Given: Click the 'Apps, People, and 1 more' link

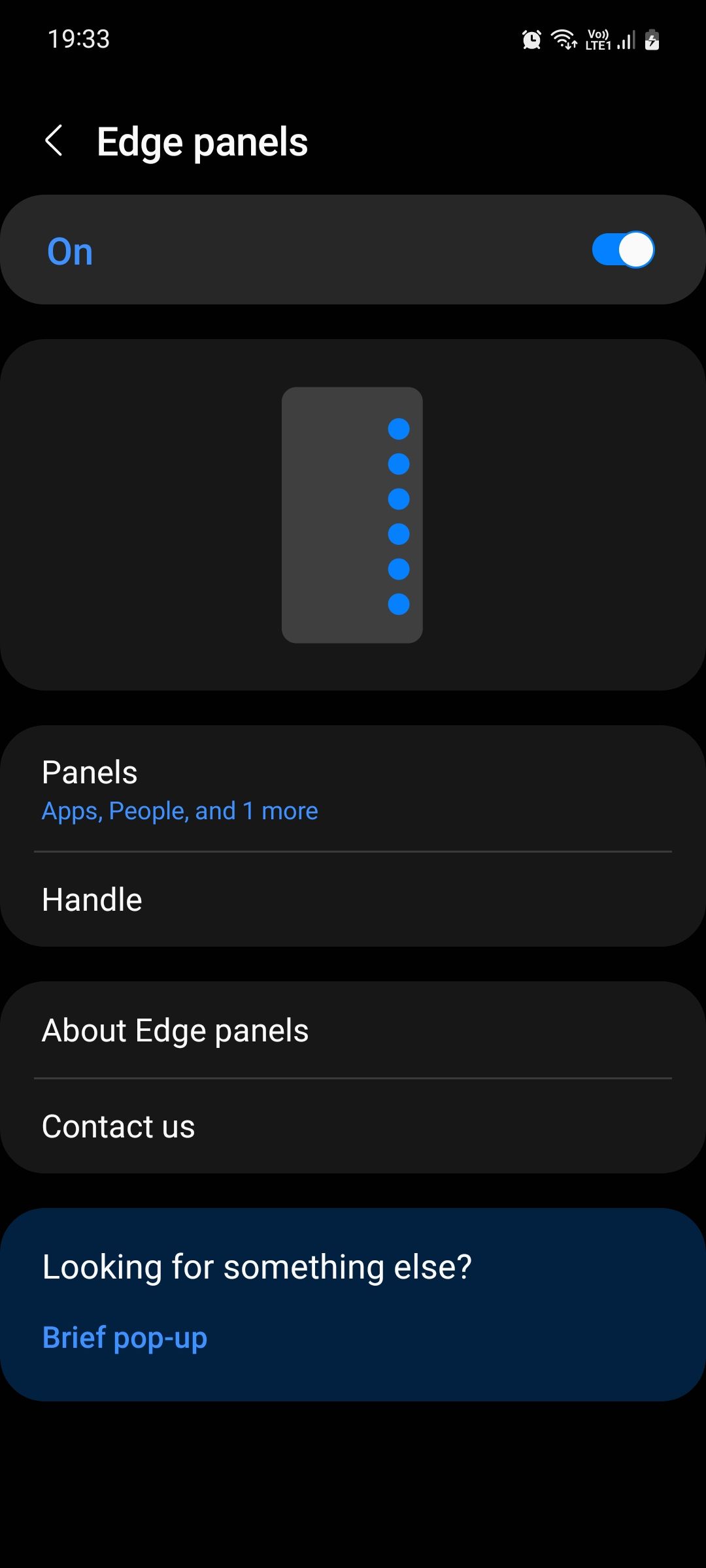Looking at the screenshot, I should coord(179,810).
